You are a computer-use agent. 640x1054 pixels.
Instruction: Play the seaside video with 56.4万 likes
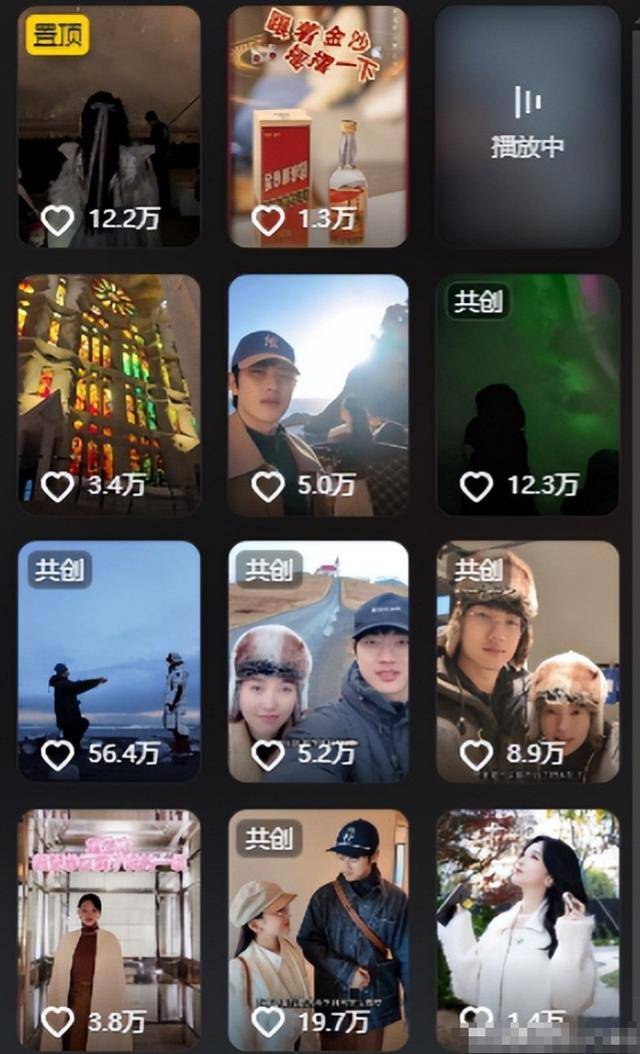(109, 661)
